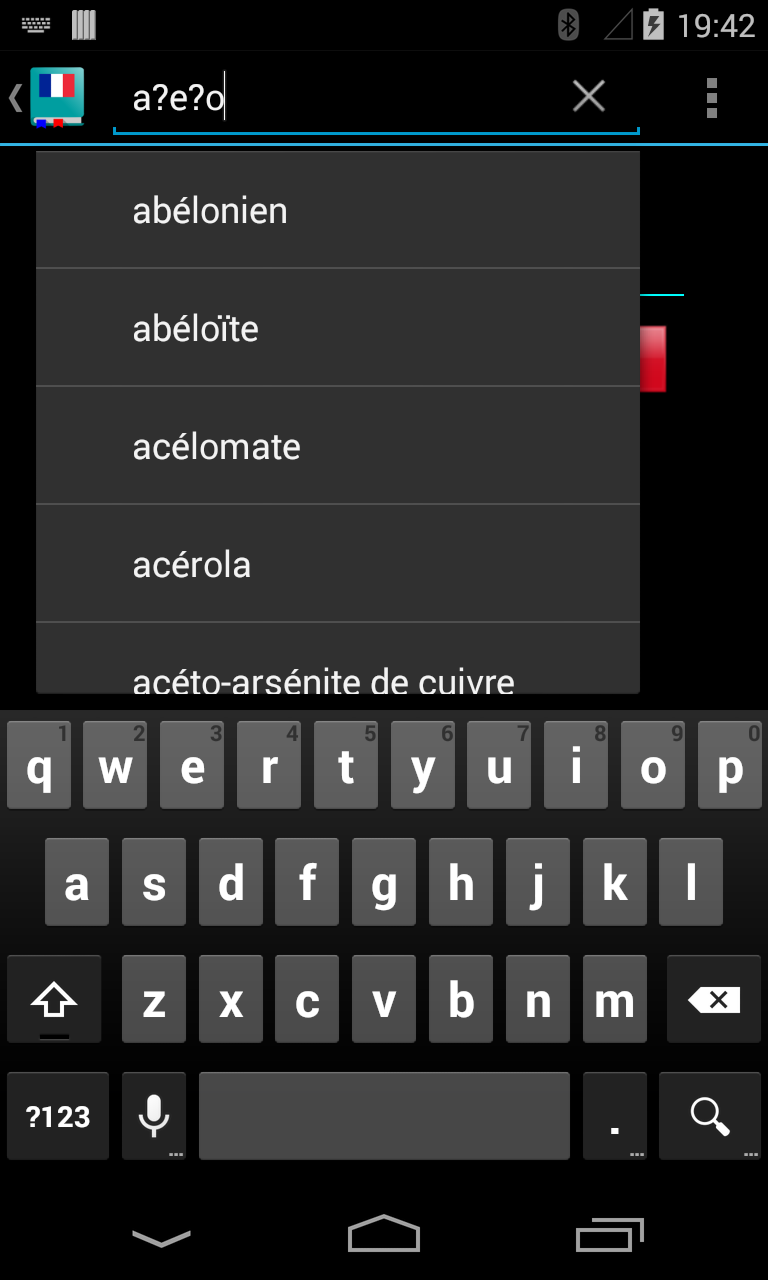Tap the Bluetooth status bar icon

(567, 25)
